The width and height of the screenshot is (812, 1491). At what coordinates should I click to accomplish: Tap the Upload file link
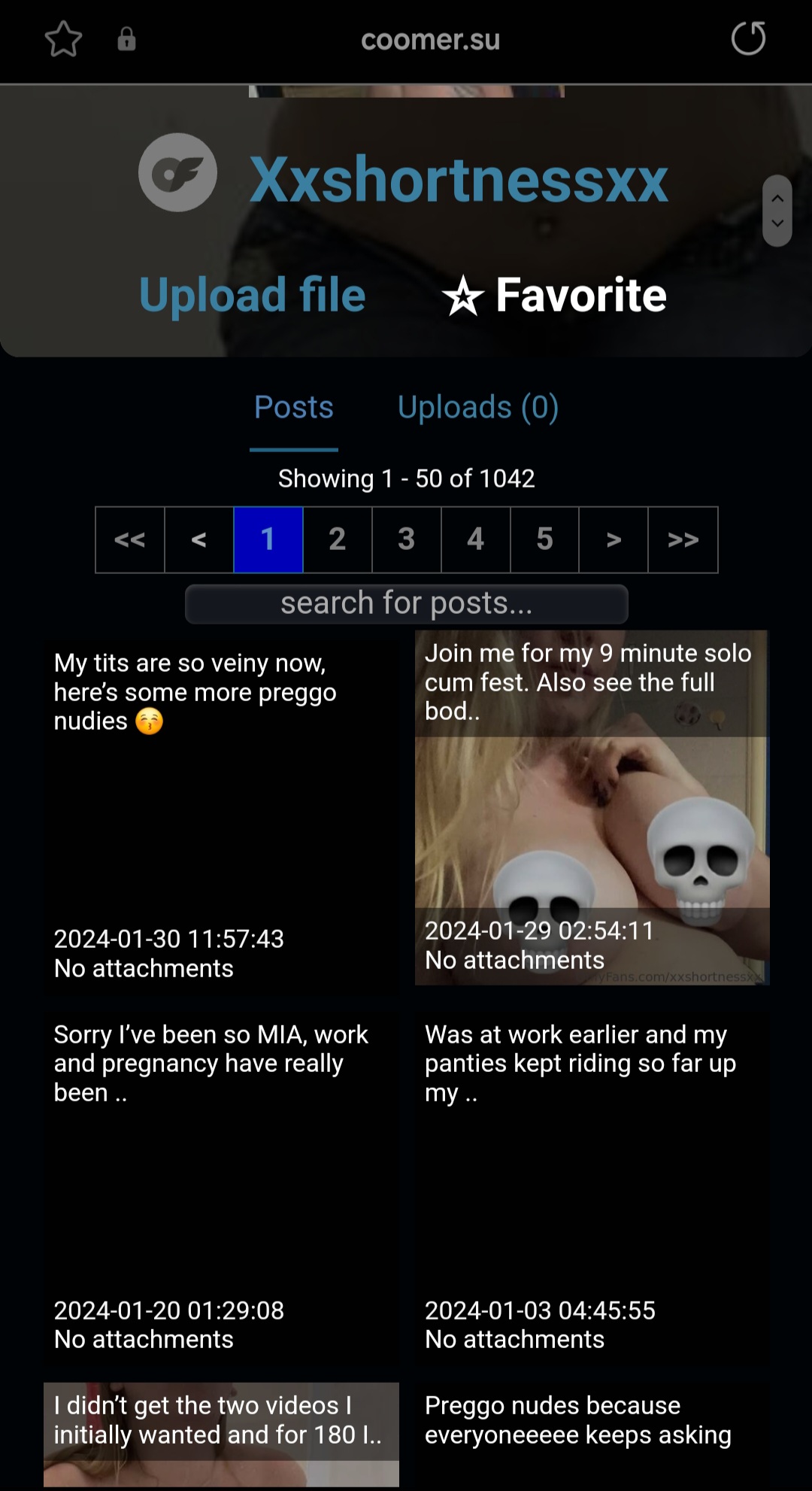[252, 294]
